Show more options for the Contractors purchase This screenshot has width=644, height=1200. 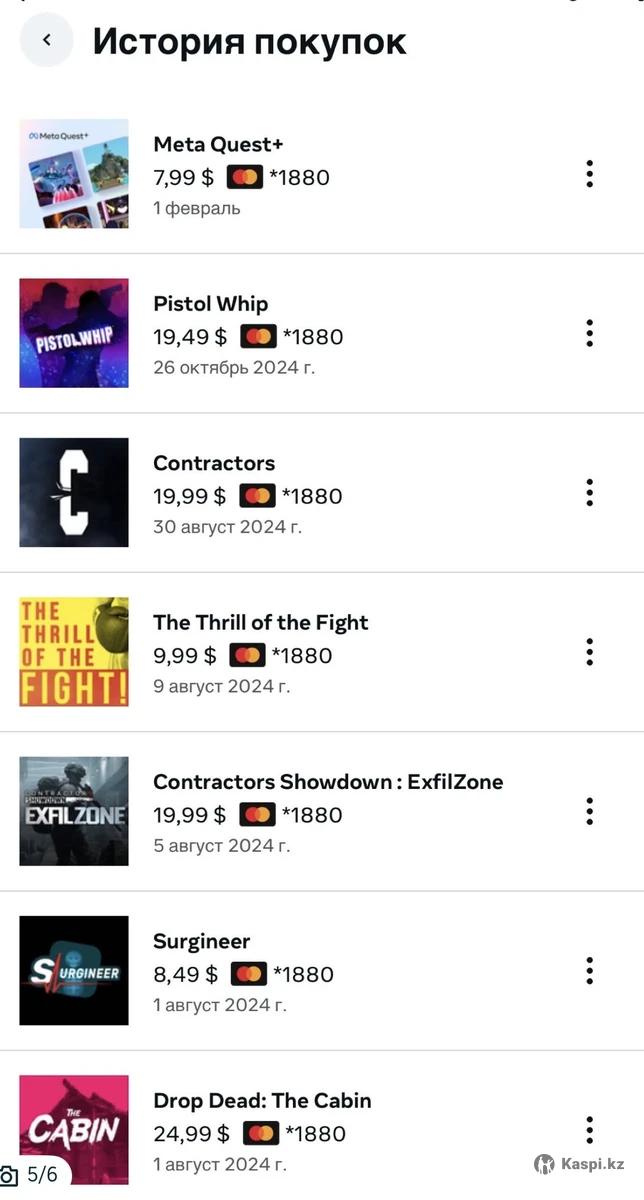590,492
